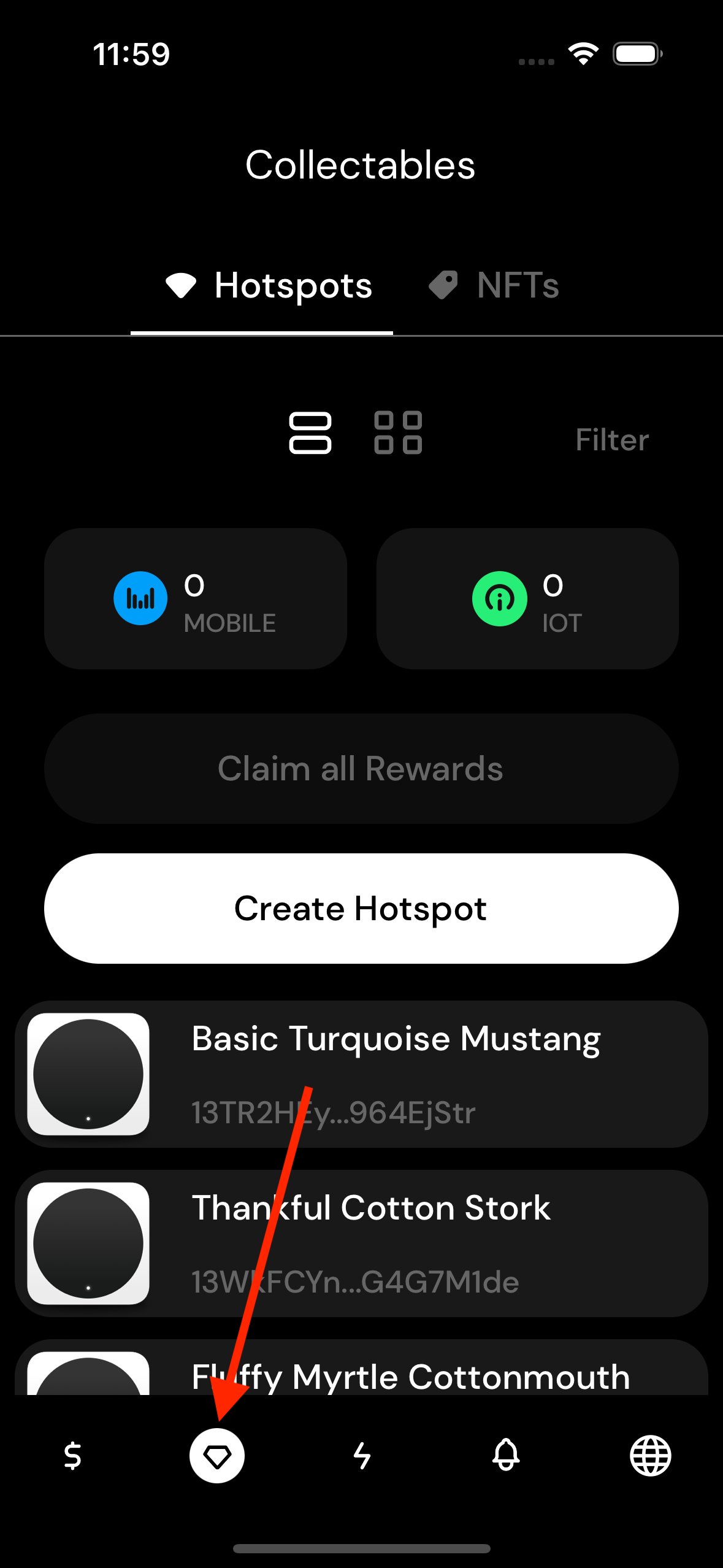Switch to list view layout

(x=310, y=433)
